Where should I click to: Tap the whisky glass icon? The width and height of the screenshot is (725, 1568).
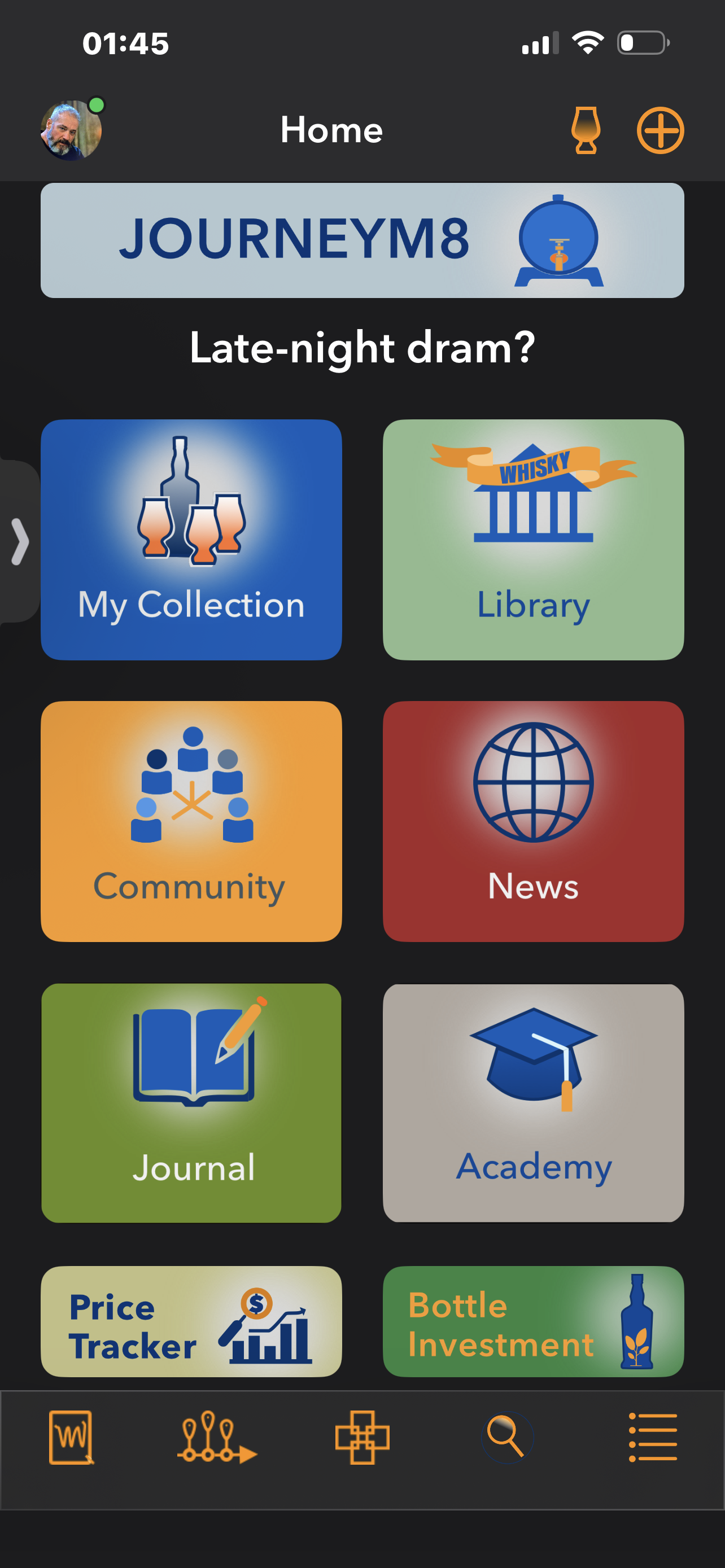point(586,130)
